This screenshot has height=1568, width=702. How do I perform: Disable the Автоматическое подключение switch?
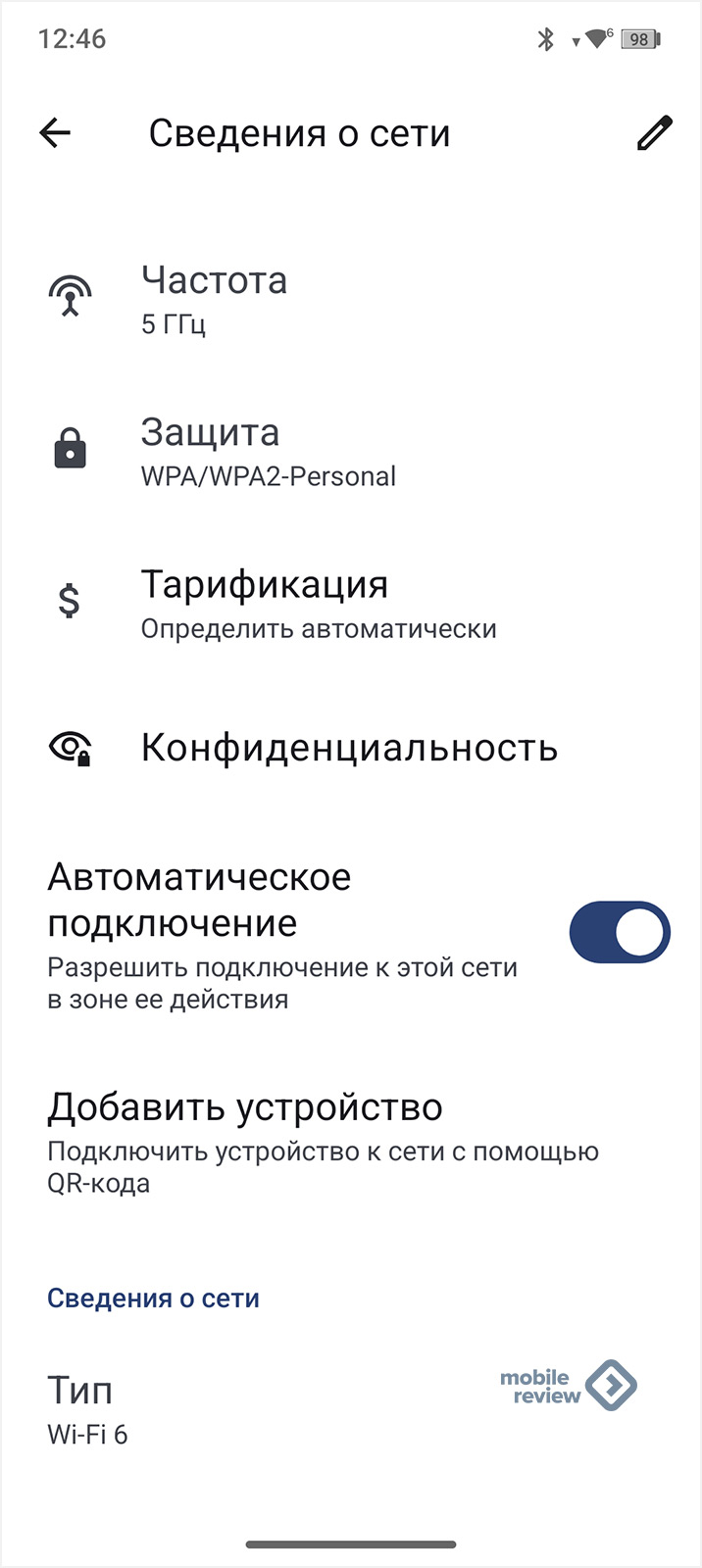click(x=619, y=932)
